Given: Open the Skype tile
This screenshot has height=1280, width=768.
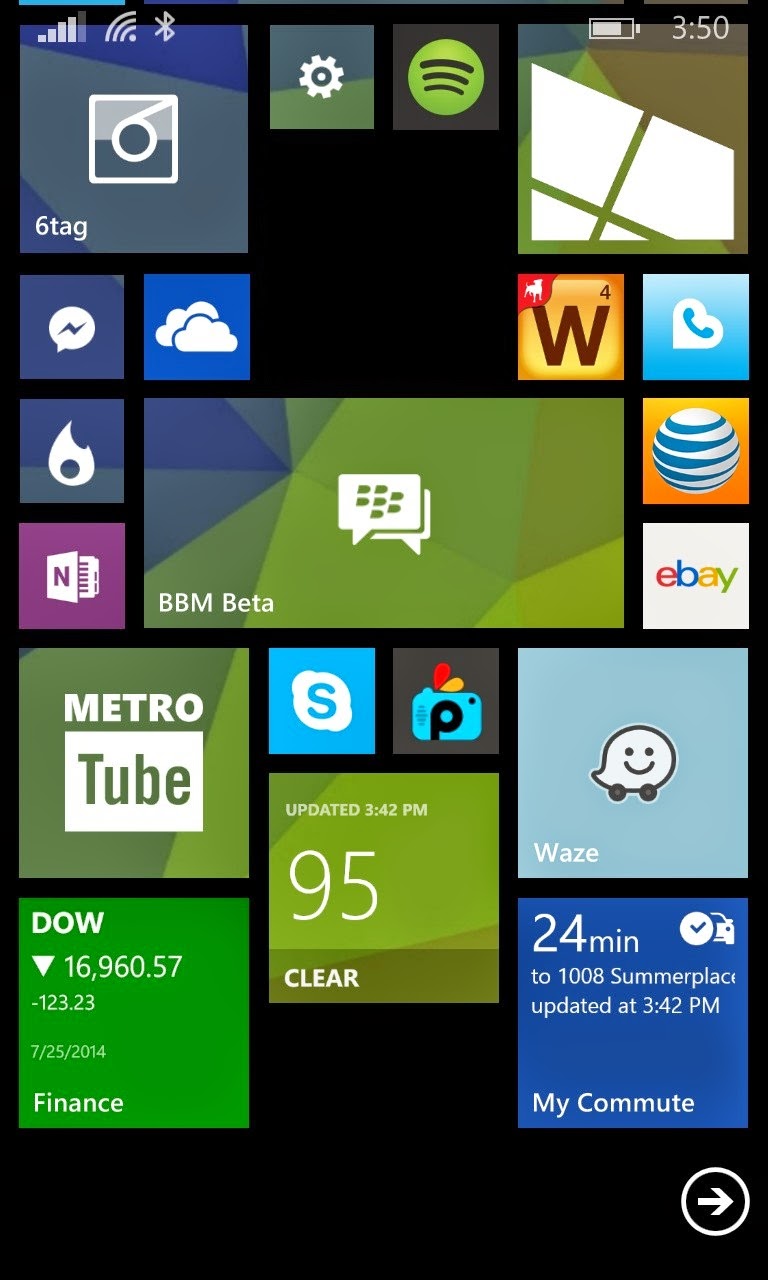Looking at the screenshot, I should pyautogui.click(x=321, y=701).
